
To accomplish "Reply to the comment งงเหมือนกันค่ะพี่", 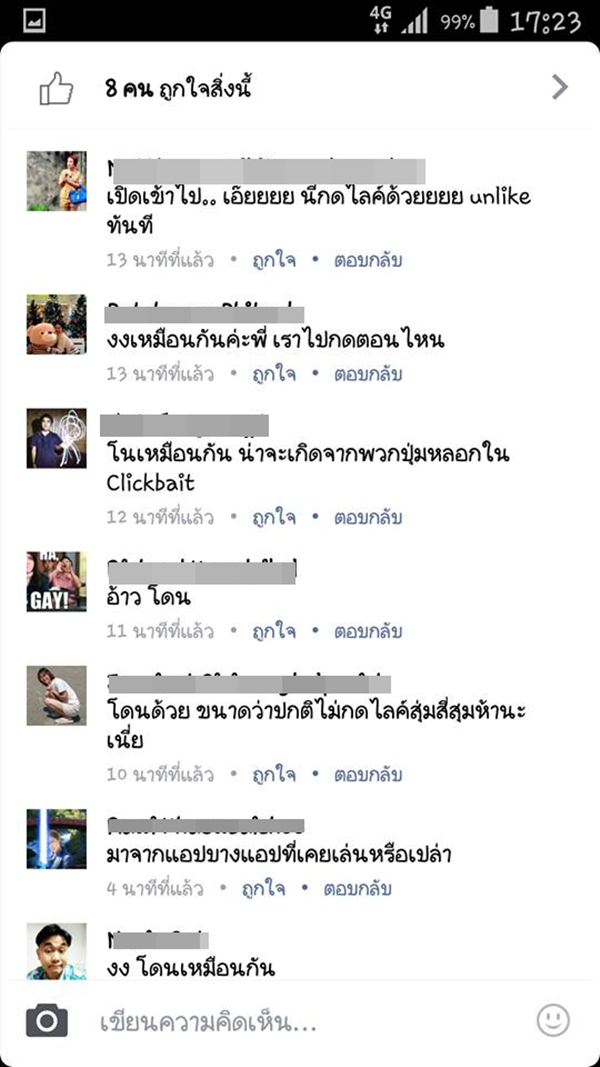I will [368, 374].
